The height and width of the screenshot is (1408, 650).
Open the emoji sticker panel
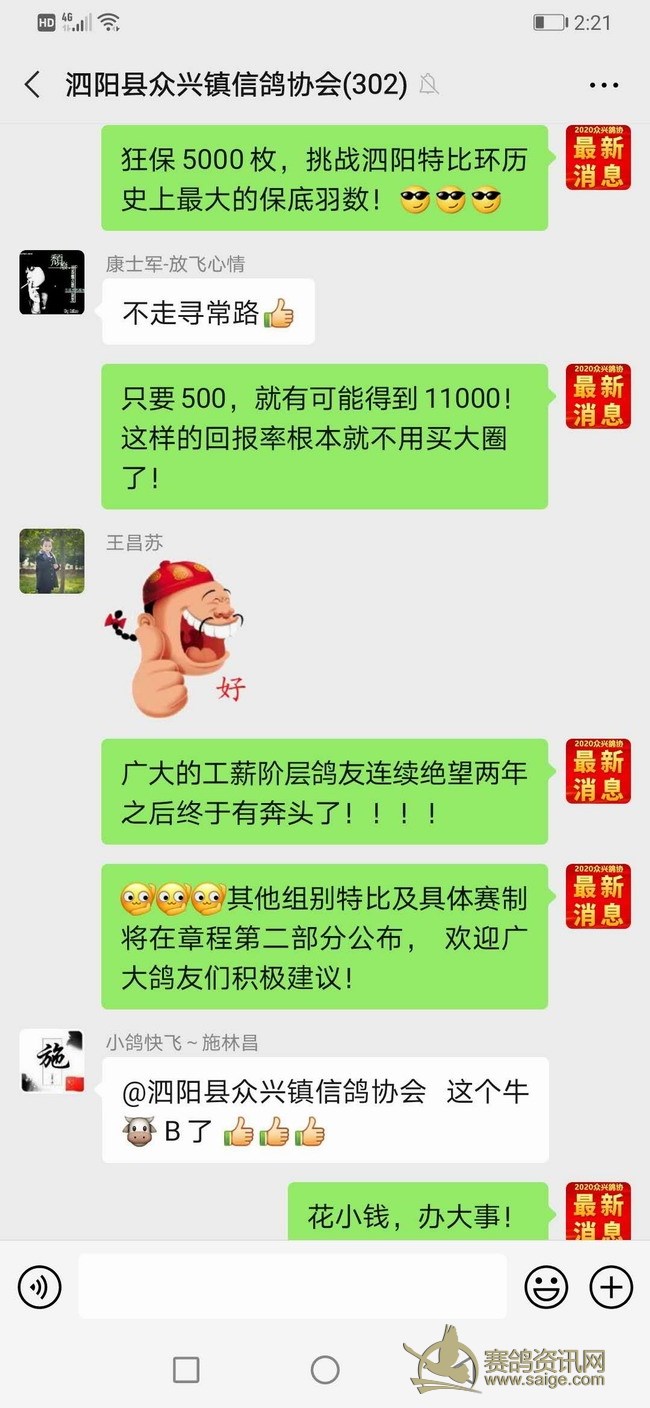coord(546,1286)
